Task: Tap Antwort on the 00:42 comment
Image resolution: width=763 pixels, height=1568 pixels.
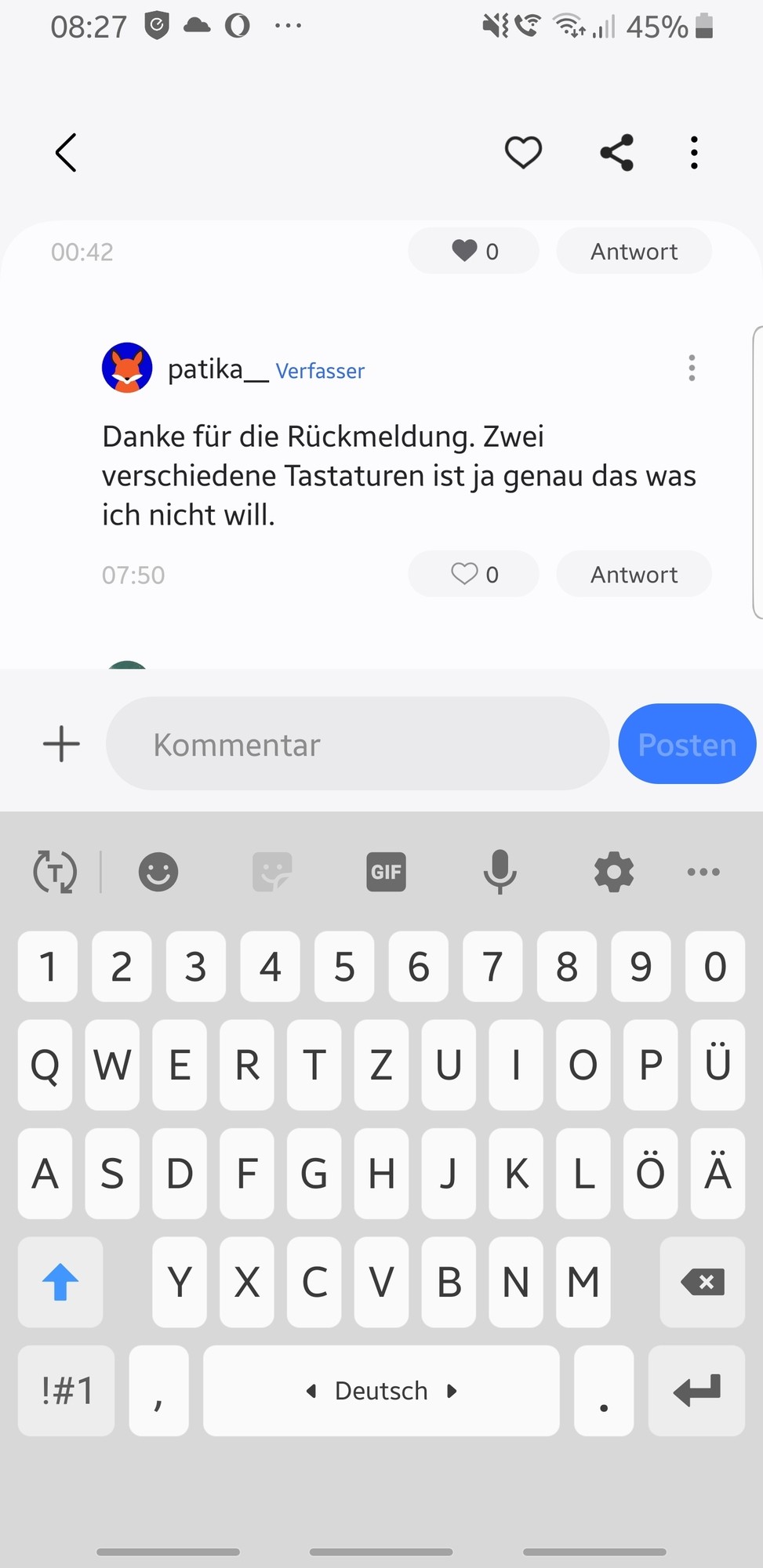Action: 634,252
